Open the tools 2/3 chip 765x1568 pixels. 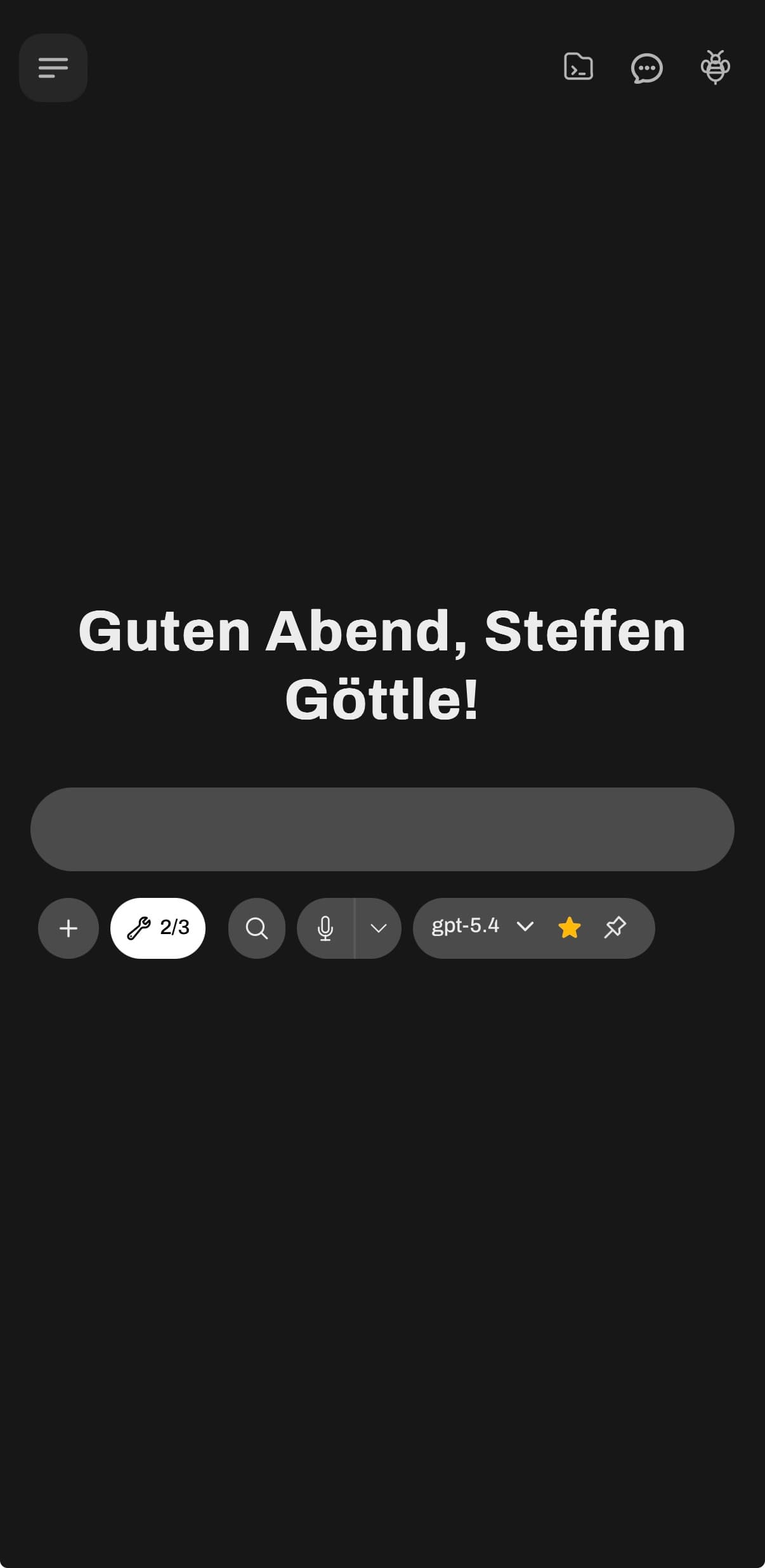pyautogui.click(x=158, y=928)
